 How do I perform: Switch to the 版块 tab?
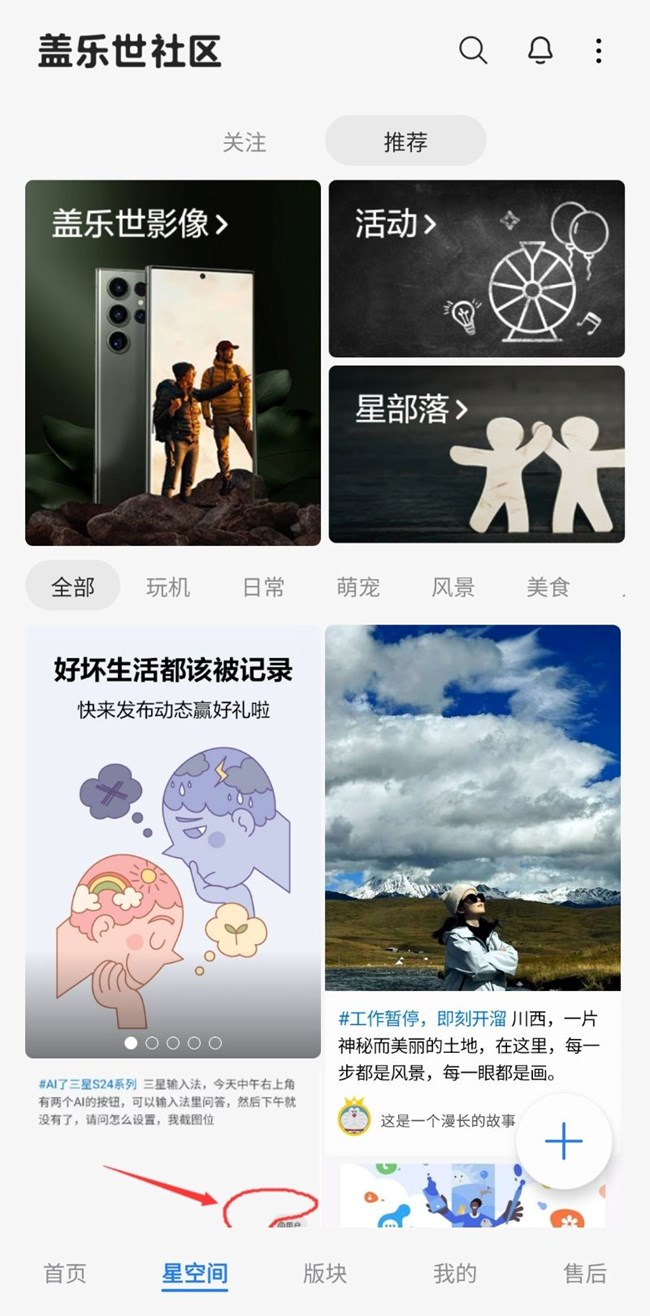[x=325, y=1273]
